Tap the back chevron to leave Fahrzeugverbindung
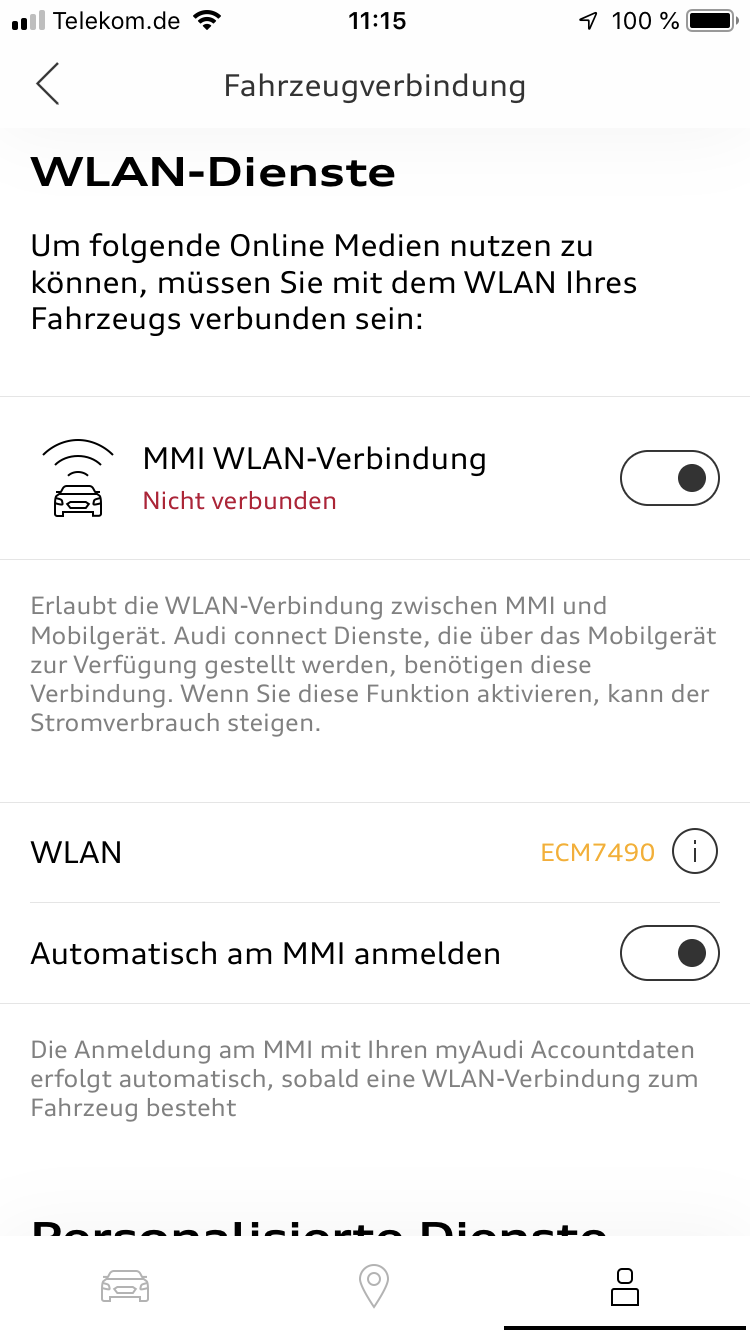The image size is (750, 1334). [47, 85]
